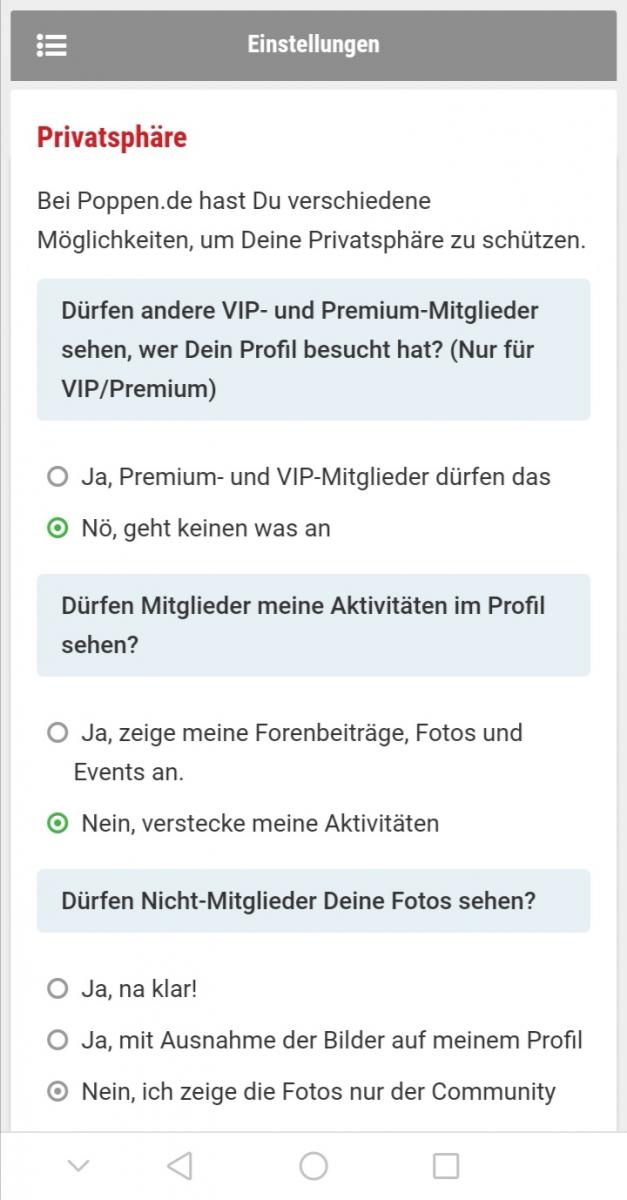Select 'Ja, zeige meine Forenbeiträge, Fotos und Events an'
This screenshot has width=627, height=1200.
point(58,733)
